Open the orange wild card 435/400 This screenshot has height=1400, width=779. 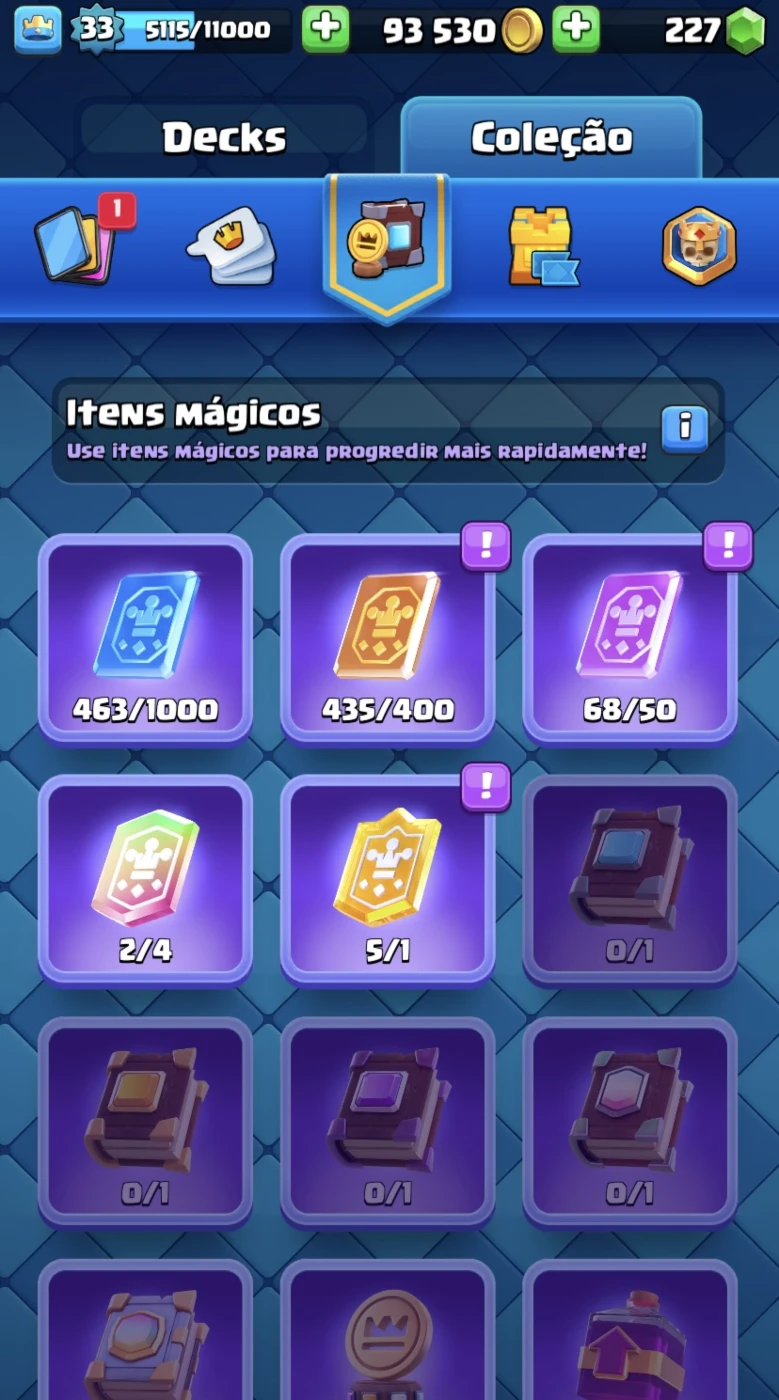click(388, 640)
